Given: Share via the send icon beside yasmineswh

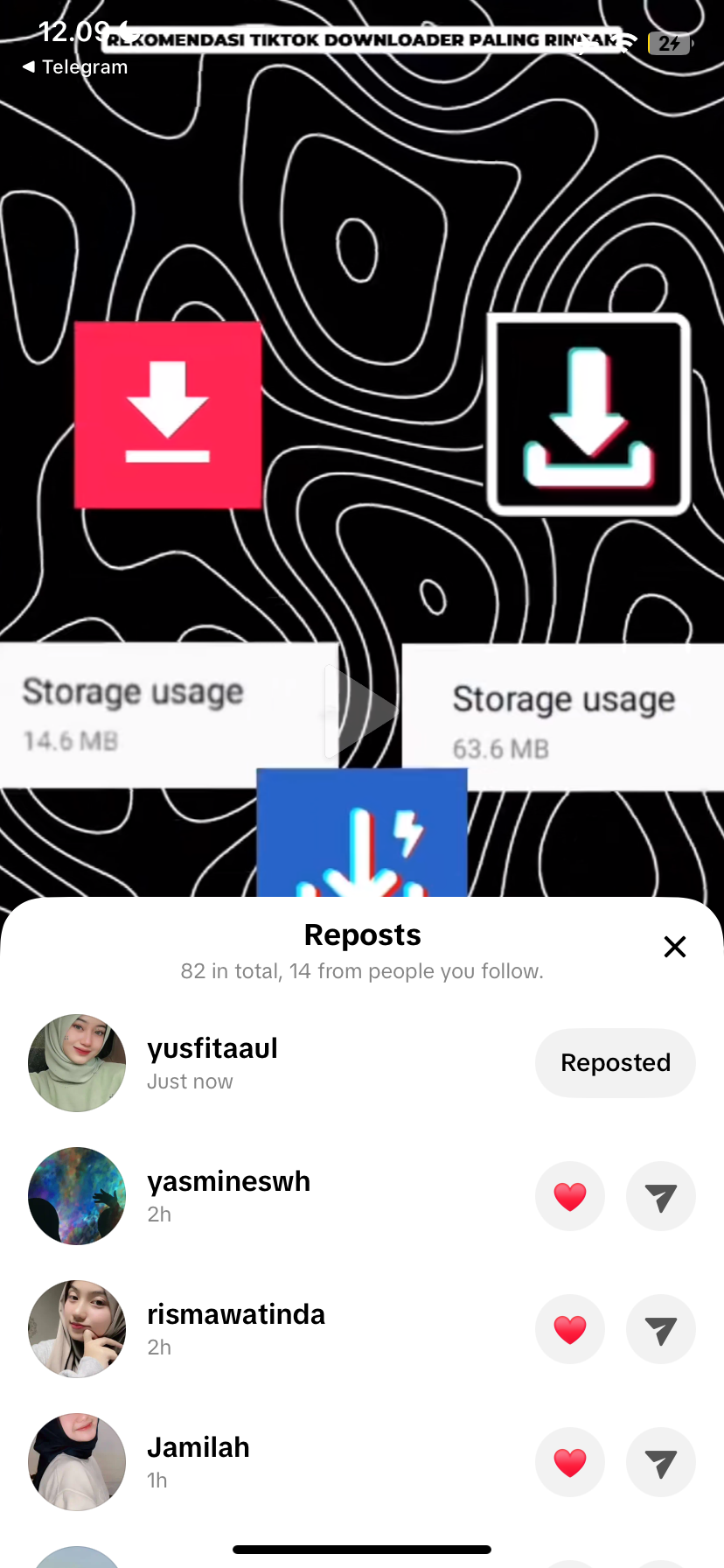Looking at the screenshot, I should click(661, 1196).
